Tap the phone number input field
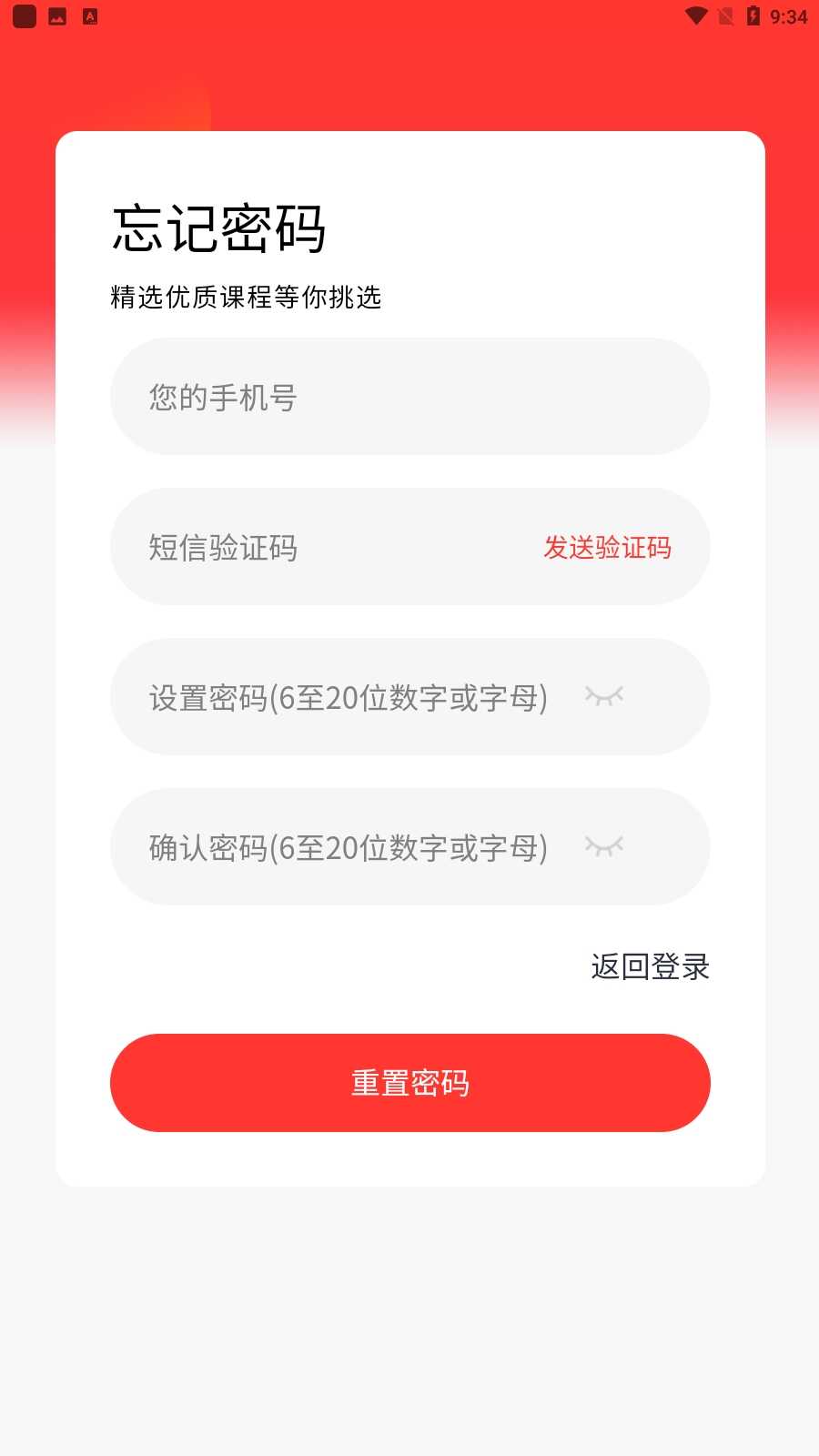This screenshot has width=819, height=1456. click(x=409, y=397)
